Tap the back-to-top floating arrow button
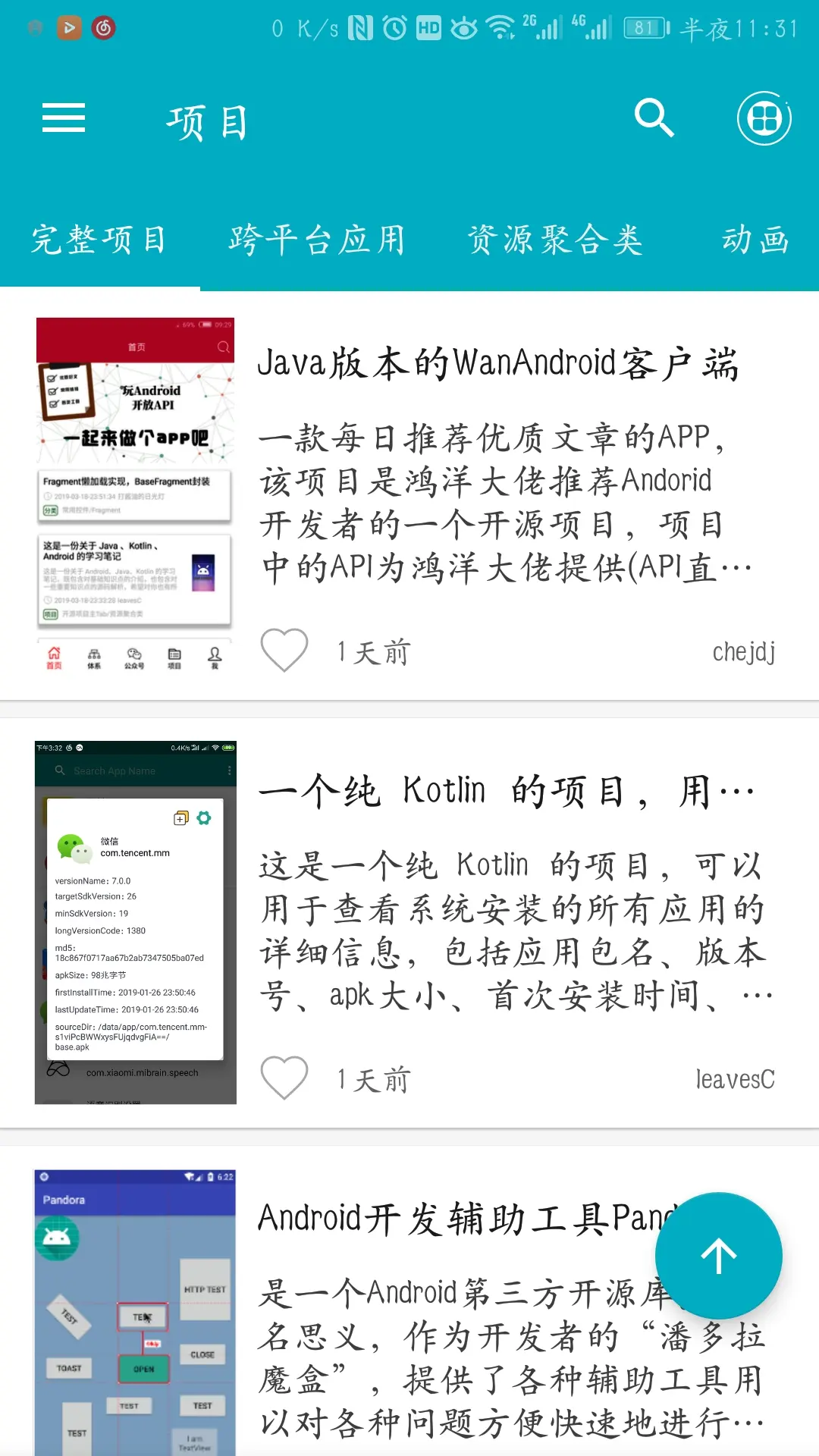This screenshot has width=819, height=1456. (x=718, y=1256)
